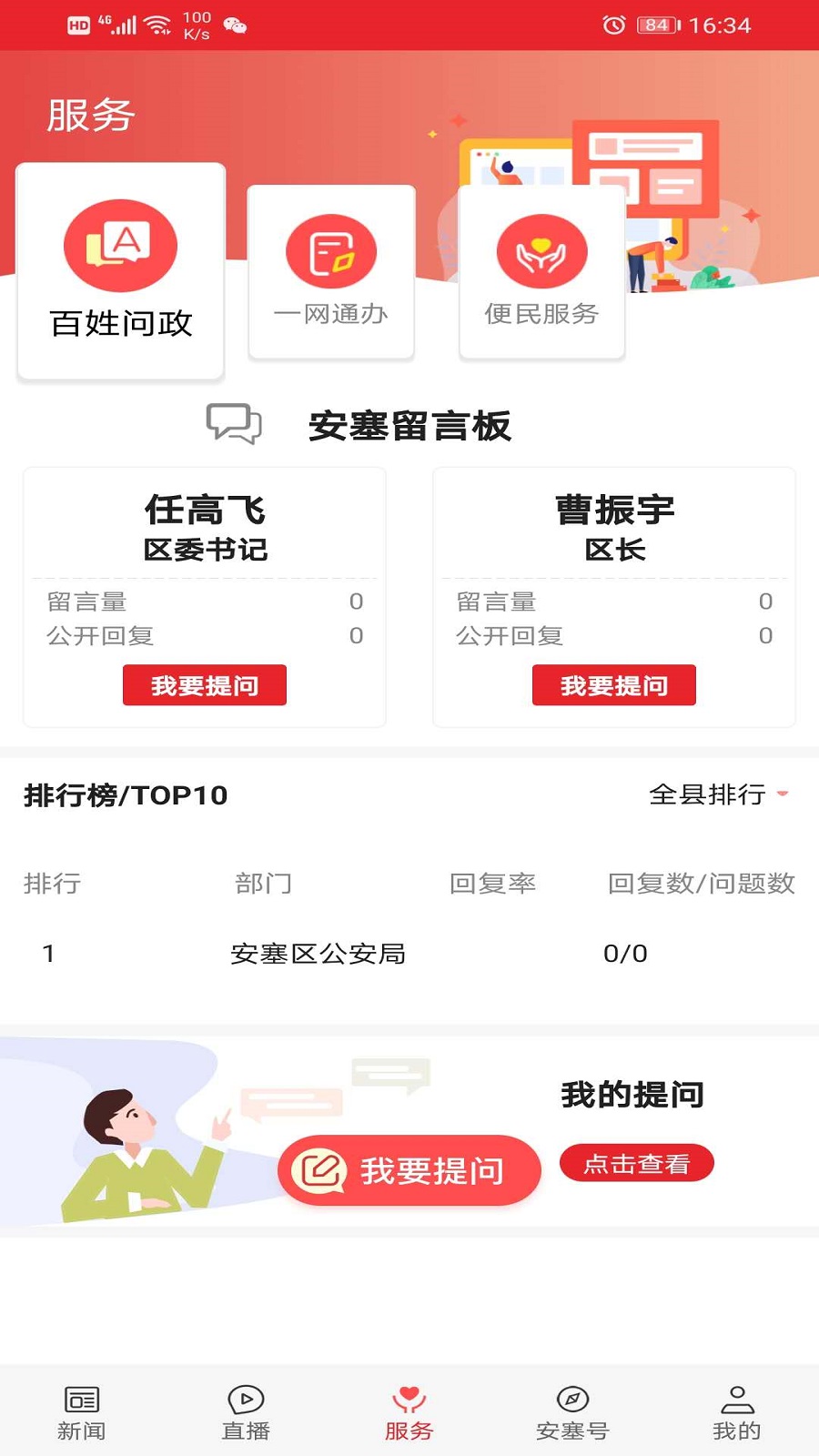Expand the 全县排行 ranking dropdown

718,794
